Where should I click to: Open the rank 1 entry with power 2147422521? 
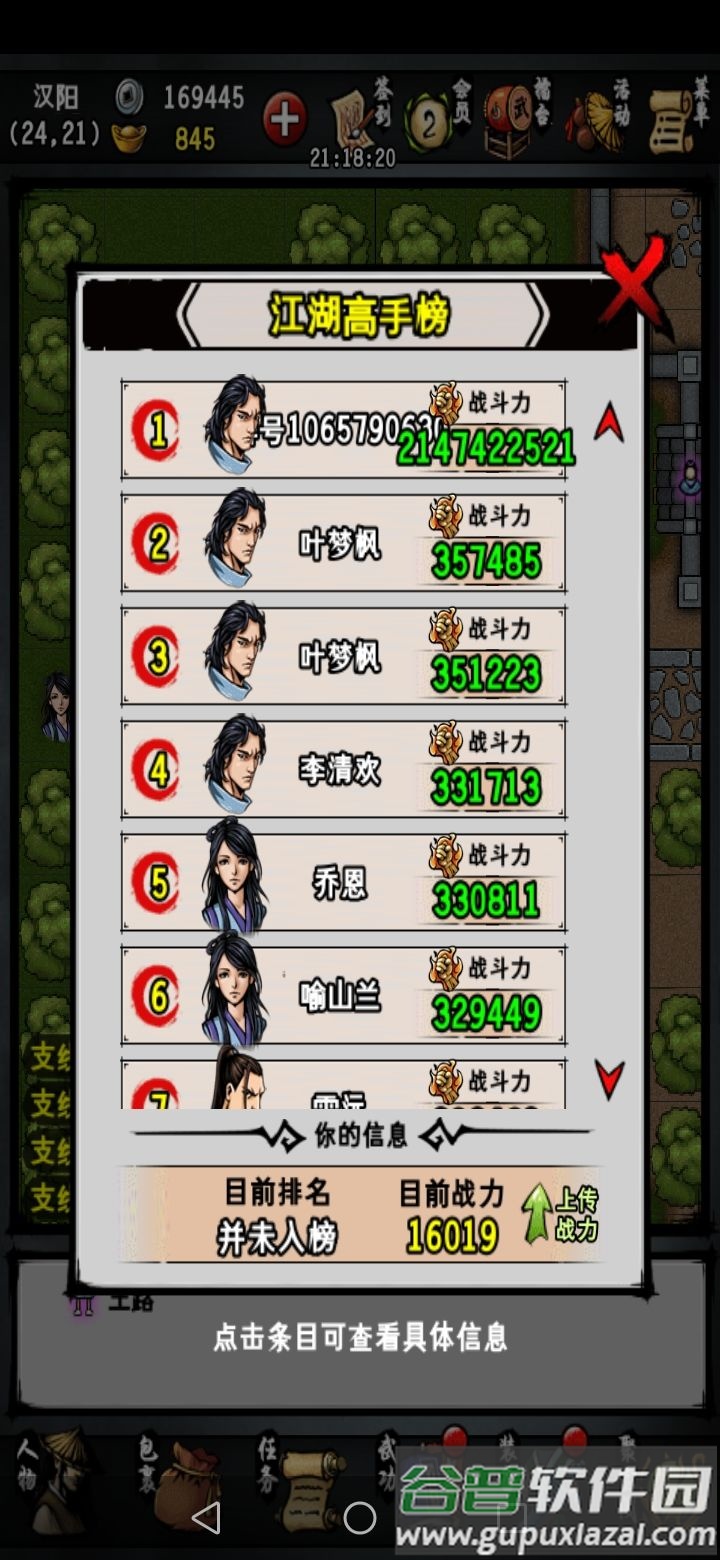coord(343,430)
